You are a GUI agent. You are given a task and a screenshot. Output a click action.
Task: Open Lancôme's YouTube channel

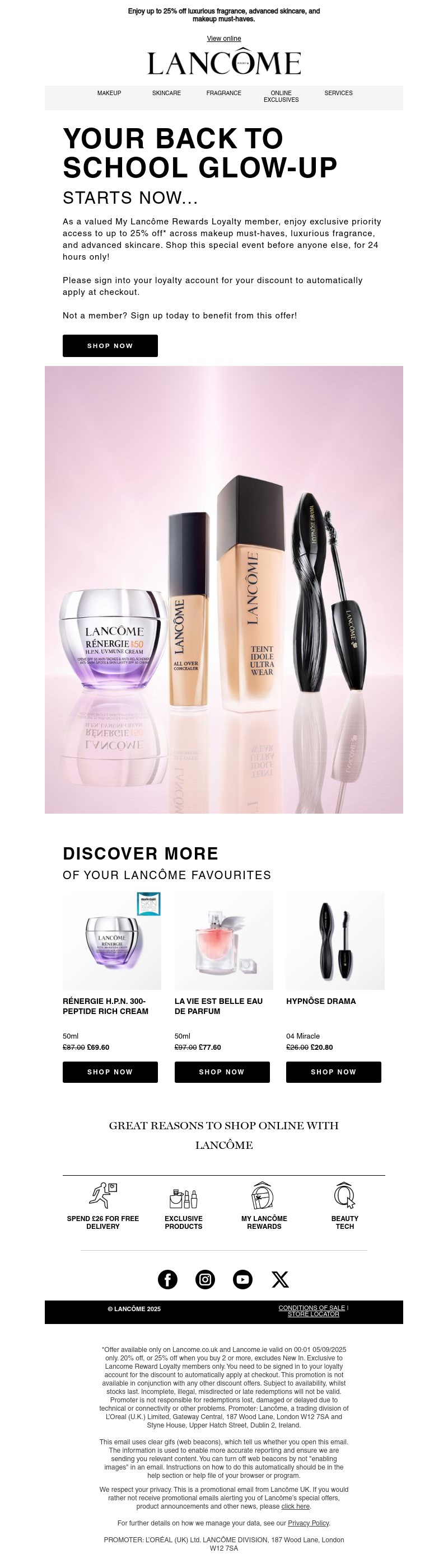click(x=242, y=1279)
